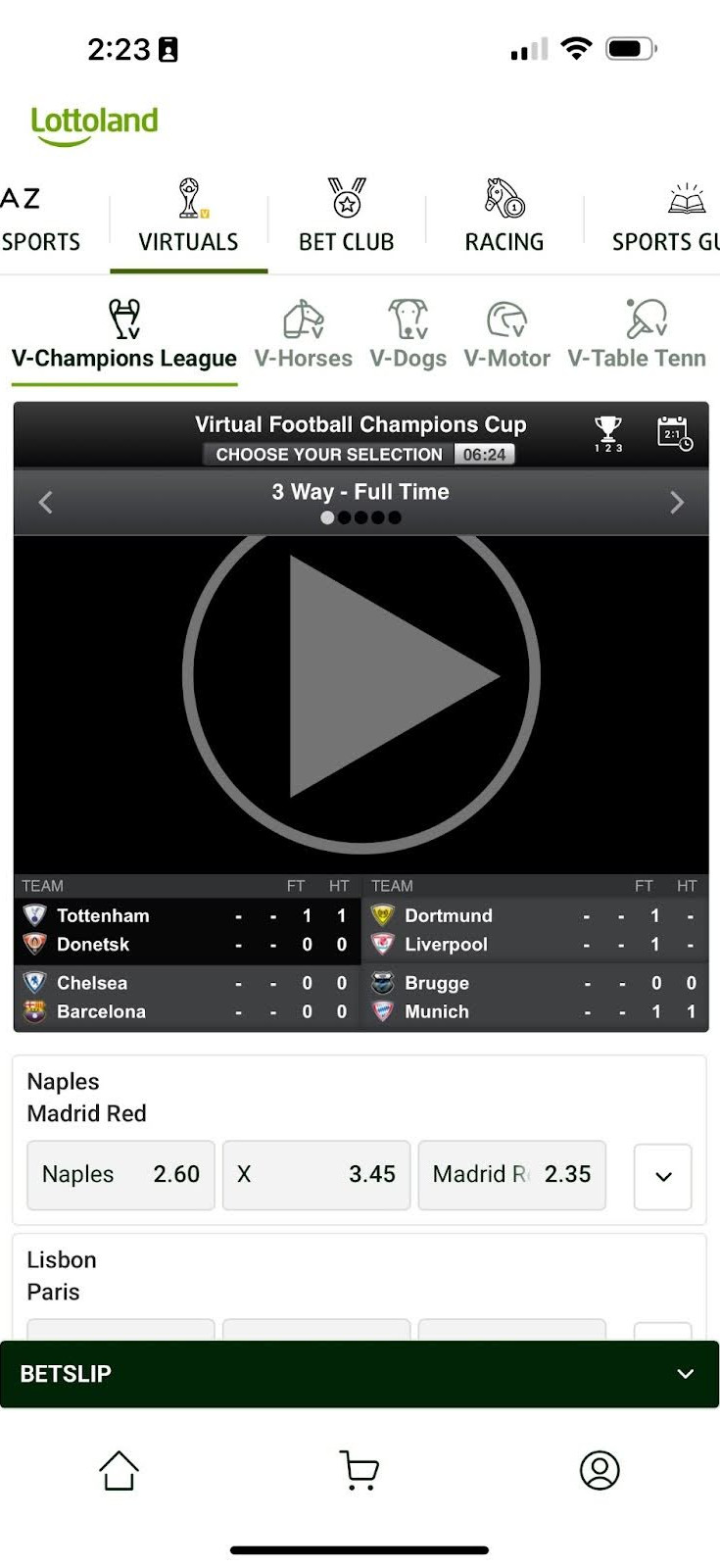Switch to the Racing tab
The height and width of the screenshot is (1568, 720).
tap(504, 218)
